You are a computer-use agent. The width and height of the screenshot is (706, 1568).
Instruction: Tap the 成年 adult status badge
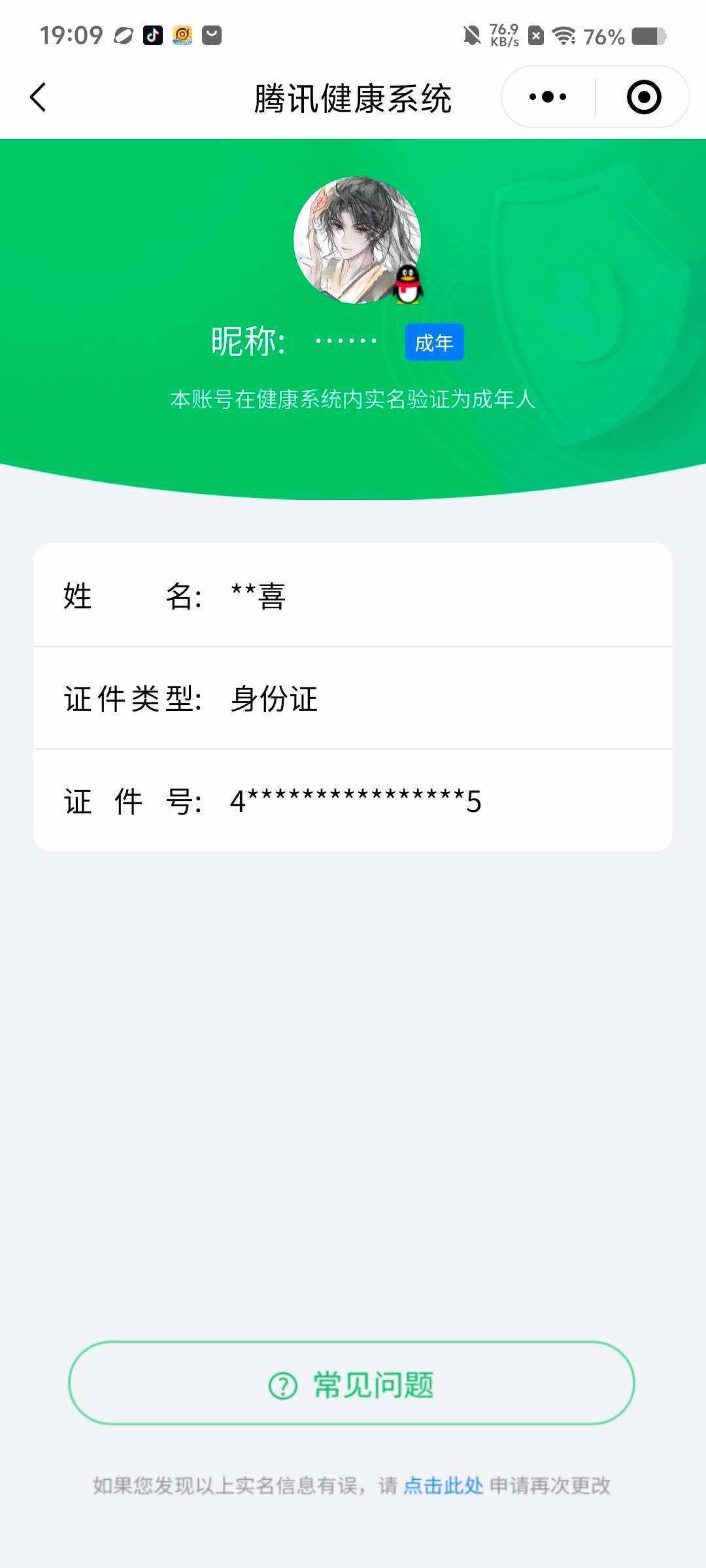point(435,342)
